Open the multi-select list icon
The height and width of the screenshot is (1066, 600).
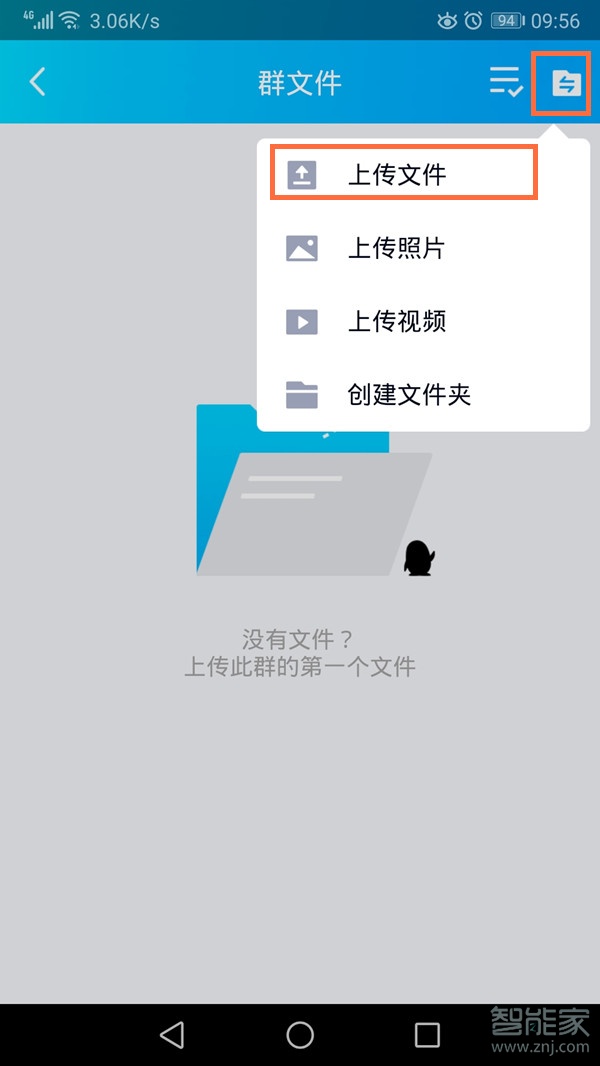[506, 82]
